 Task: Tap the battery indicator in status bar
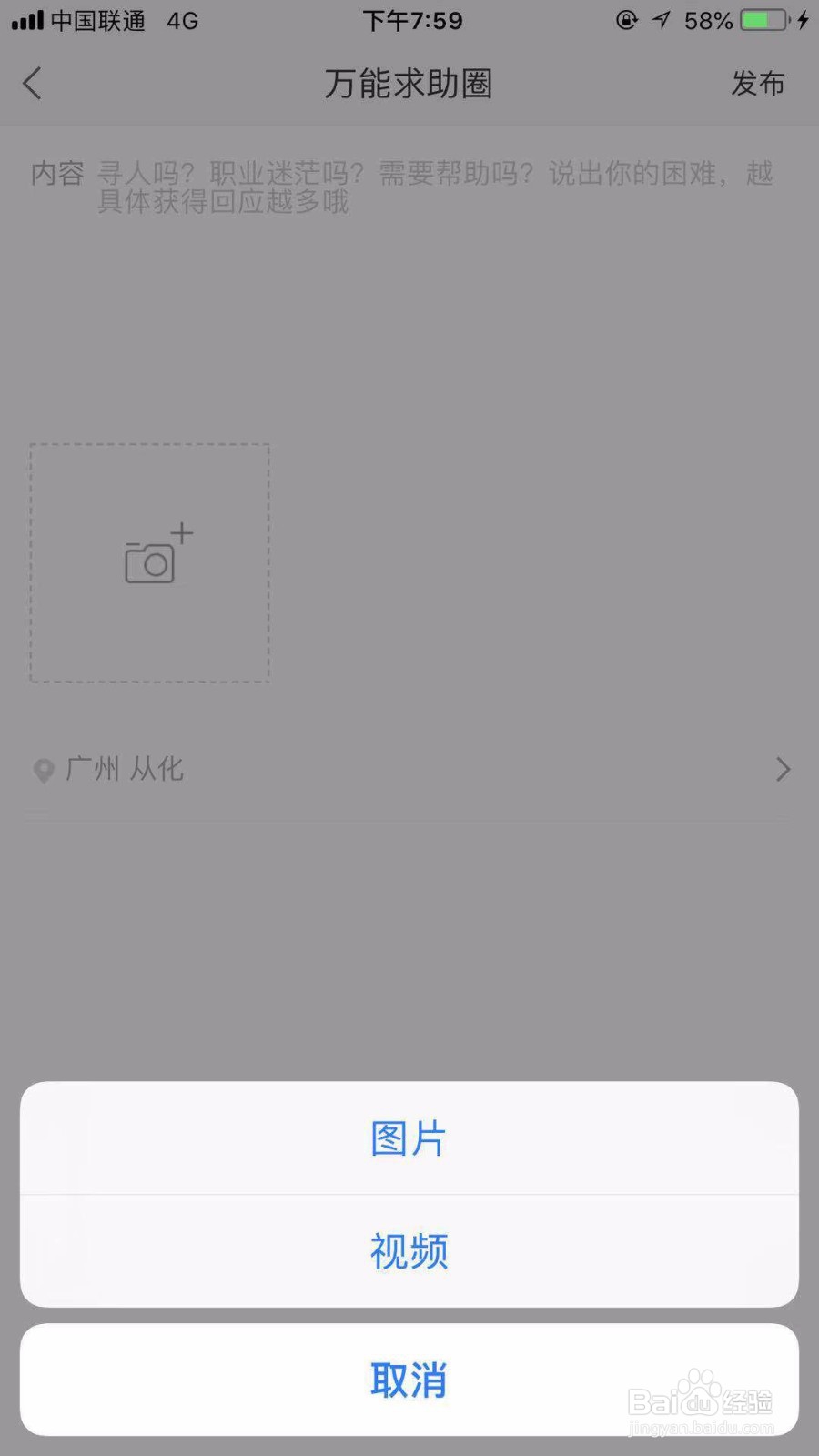[763, 20]
